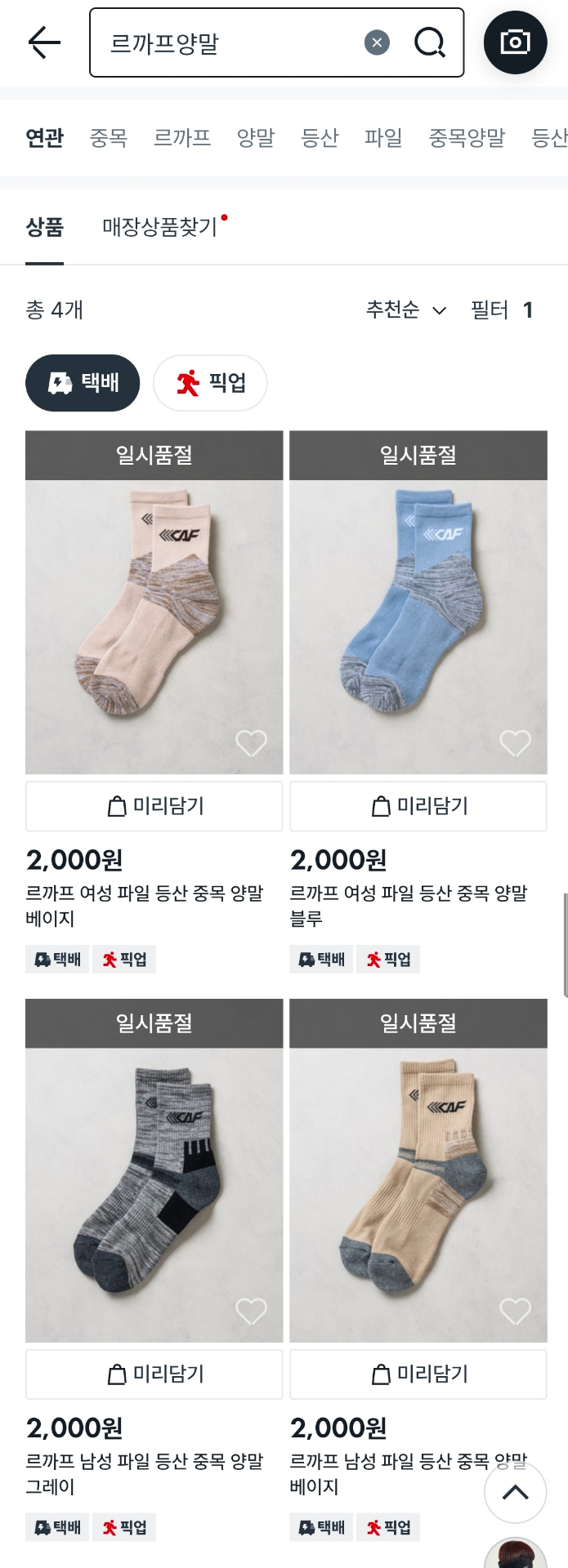568x1568 pixels.
Task: Expand the 추천순 sort dropdown
Action: (x=406, y=310)
